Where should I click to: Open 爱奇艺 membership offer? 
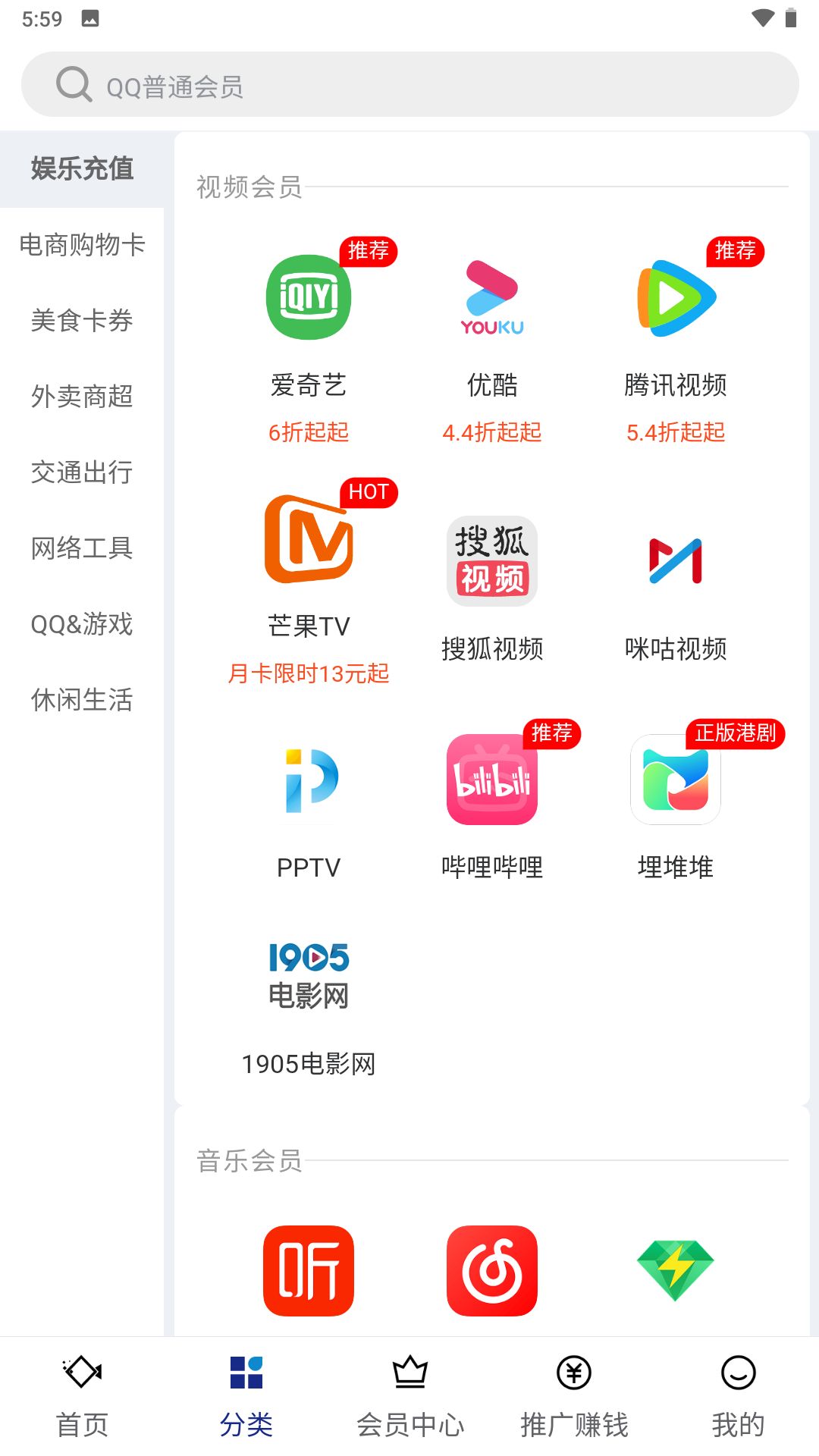(309, 341)
